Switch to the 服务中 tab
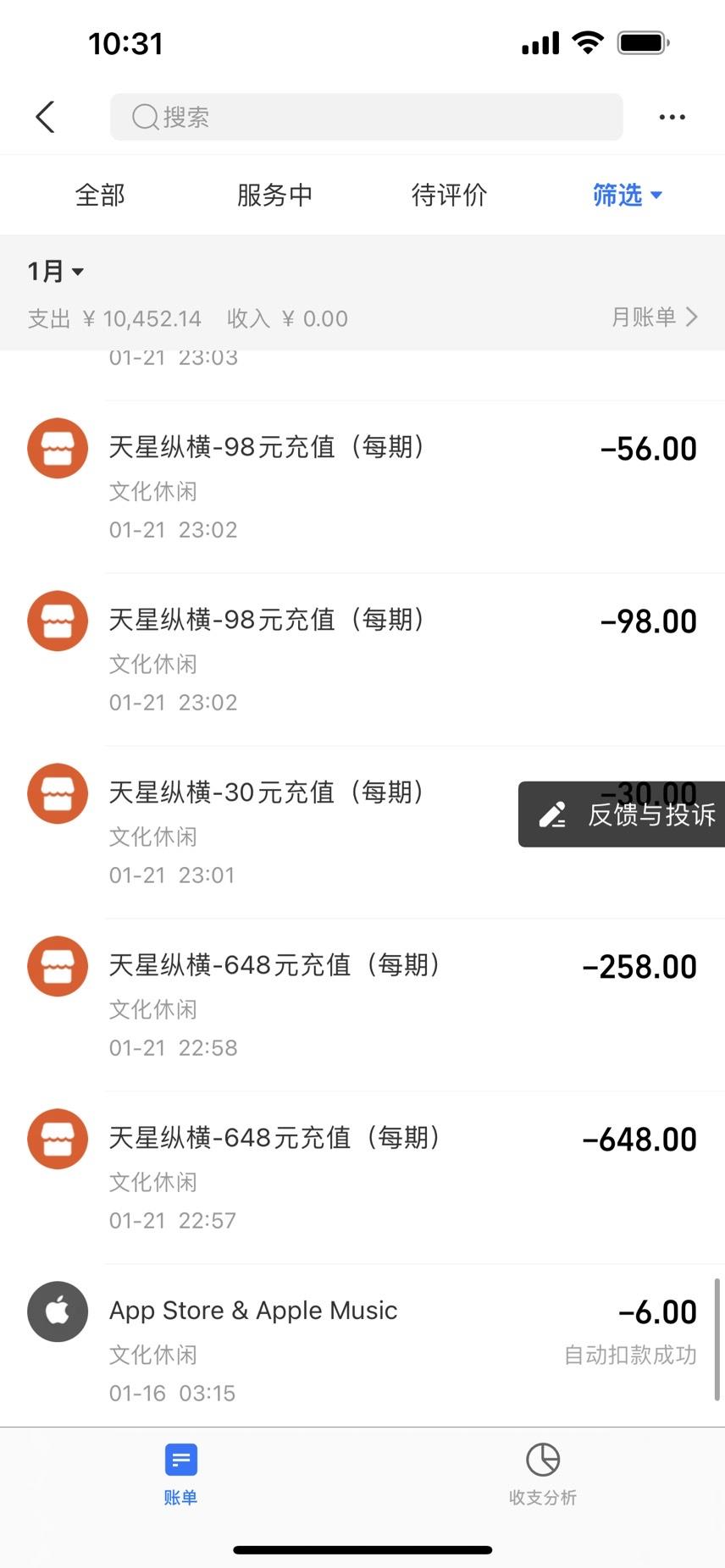This screenshot has height=1568, width=725. pos(274,196)
